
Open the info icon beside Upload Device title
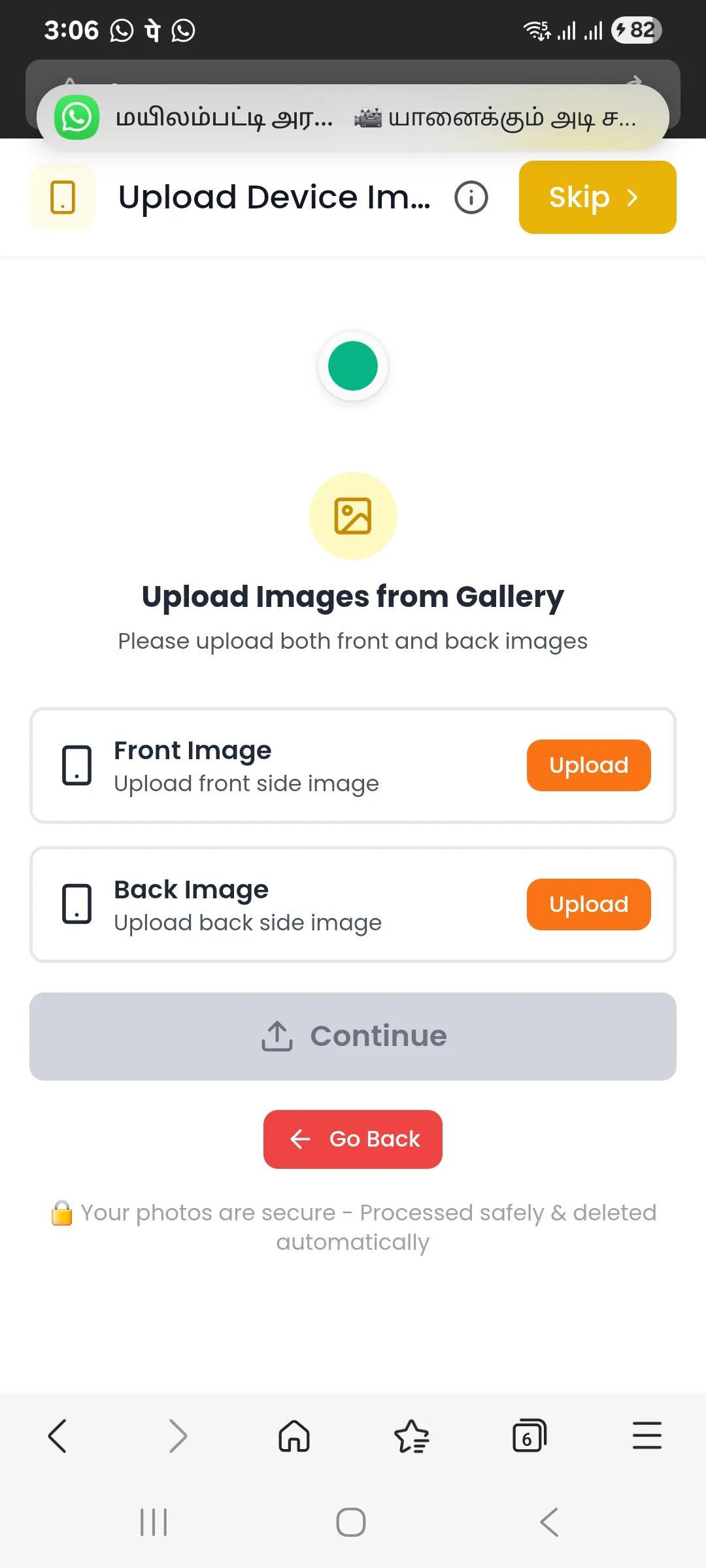[x=471, y=197]
